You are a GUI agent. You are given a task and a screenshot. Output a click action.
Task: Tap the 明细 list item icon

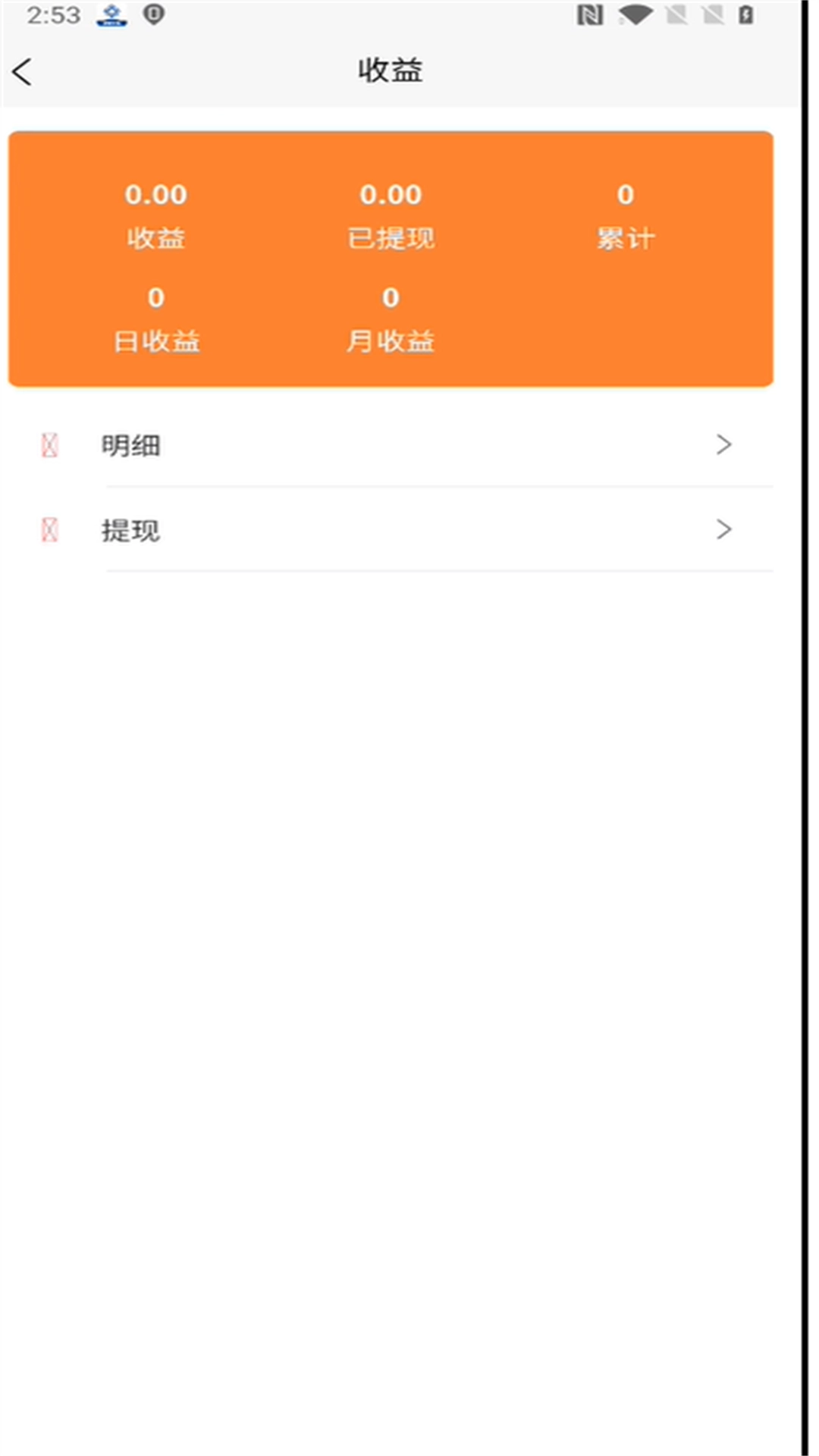point(48,447)
